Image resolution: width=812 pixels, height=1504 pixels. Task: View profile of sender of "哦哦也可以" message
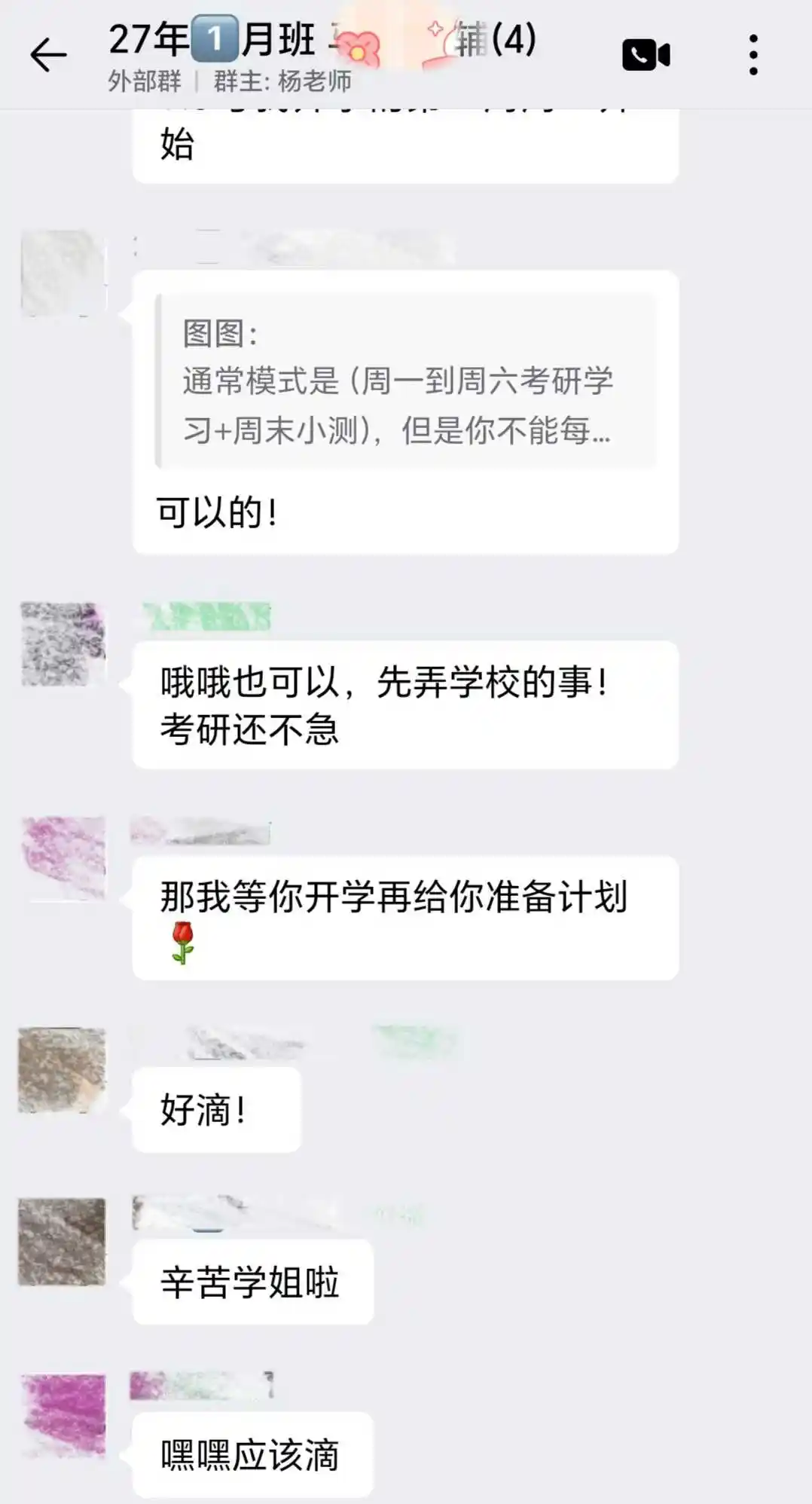click(63, 644)
